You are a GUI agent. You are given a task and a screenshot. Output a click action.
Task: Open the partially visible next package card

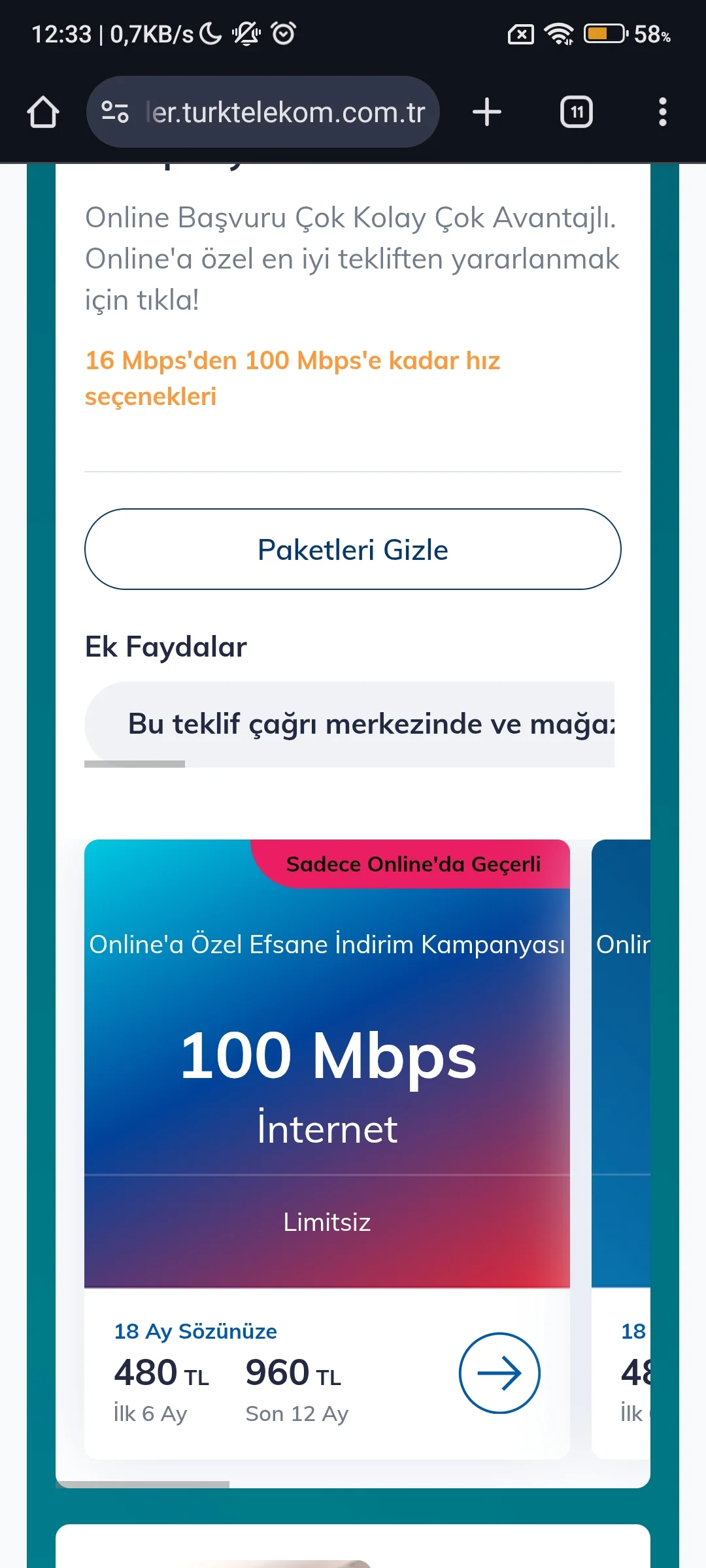point(622,1111)
